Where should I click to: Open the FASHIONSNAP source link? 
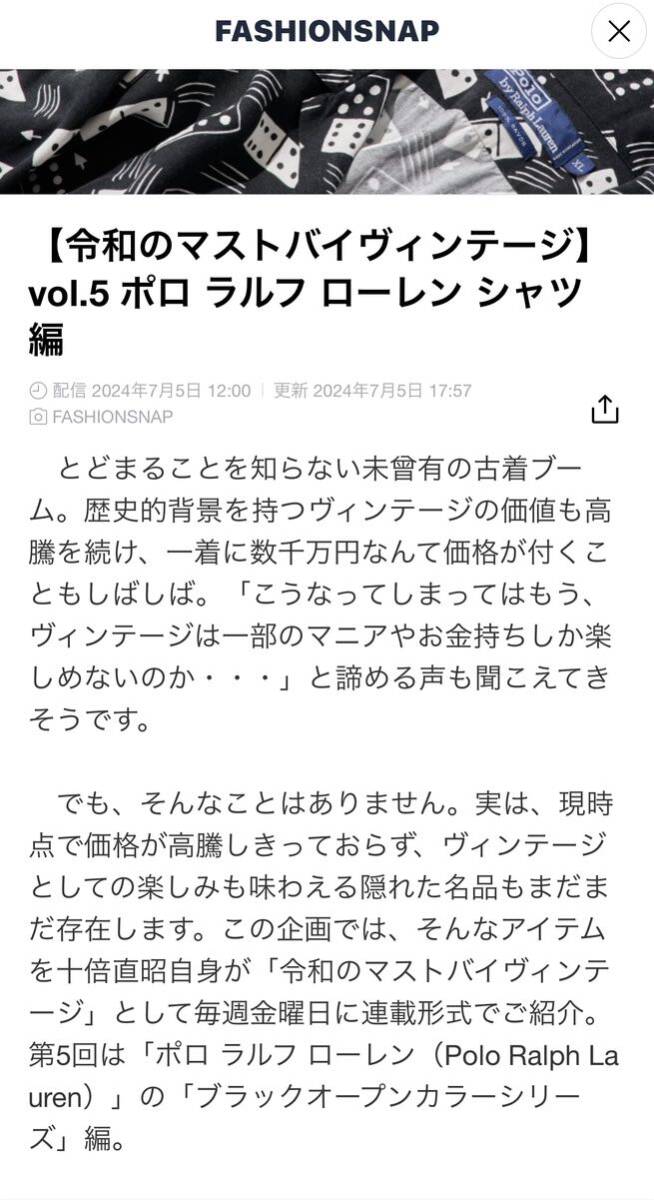coord(112,417)
